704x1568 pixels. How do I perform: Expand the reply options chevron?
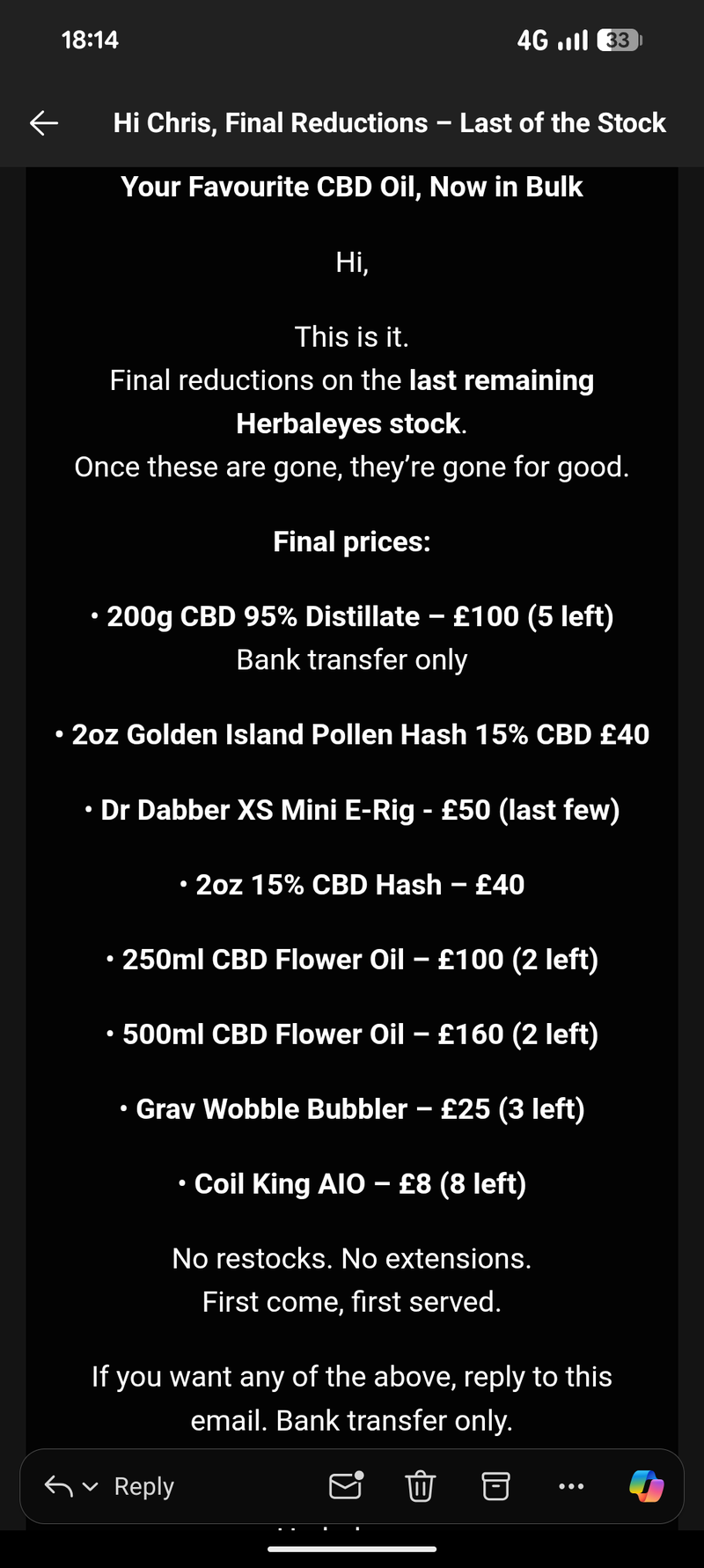tap(90, 1487)
